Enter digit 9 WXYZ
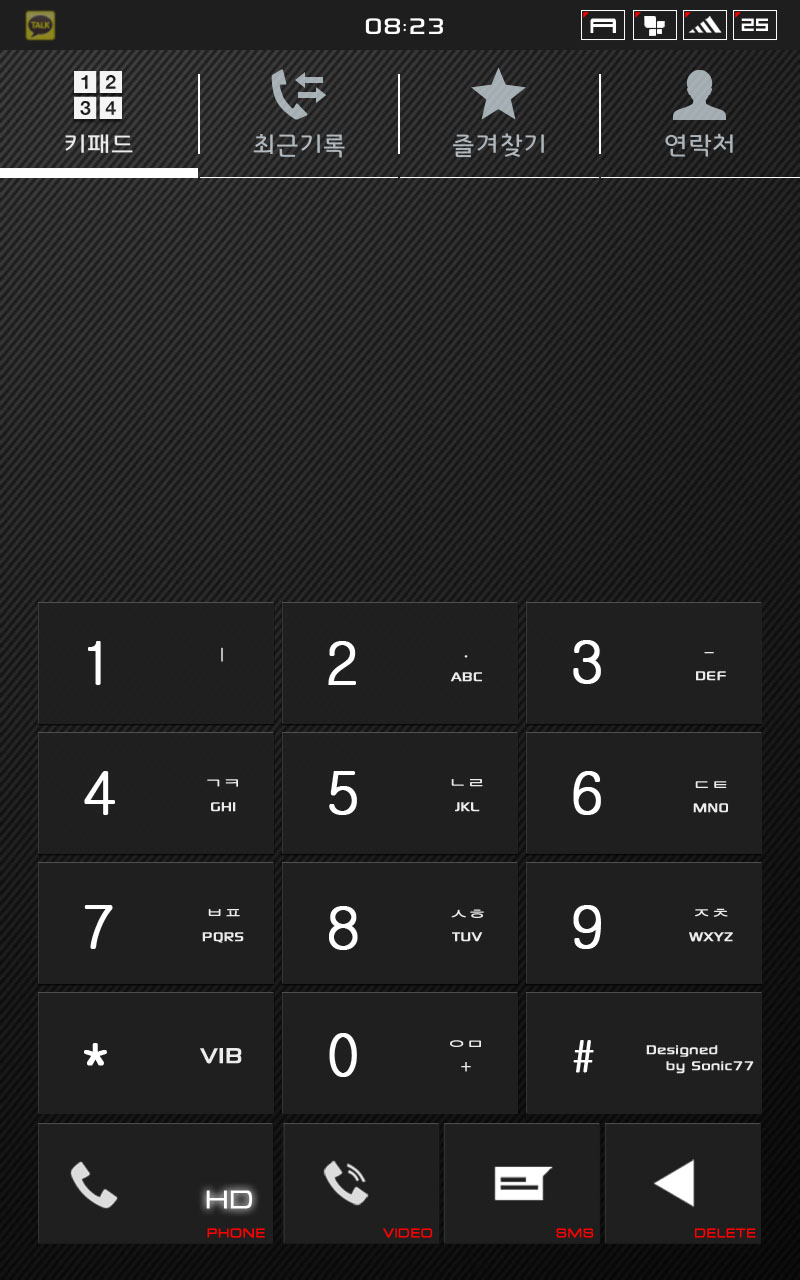Viewport: 800px width, 1280px height. point(644,923)
